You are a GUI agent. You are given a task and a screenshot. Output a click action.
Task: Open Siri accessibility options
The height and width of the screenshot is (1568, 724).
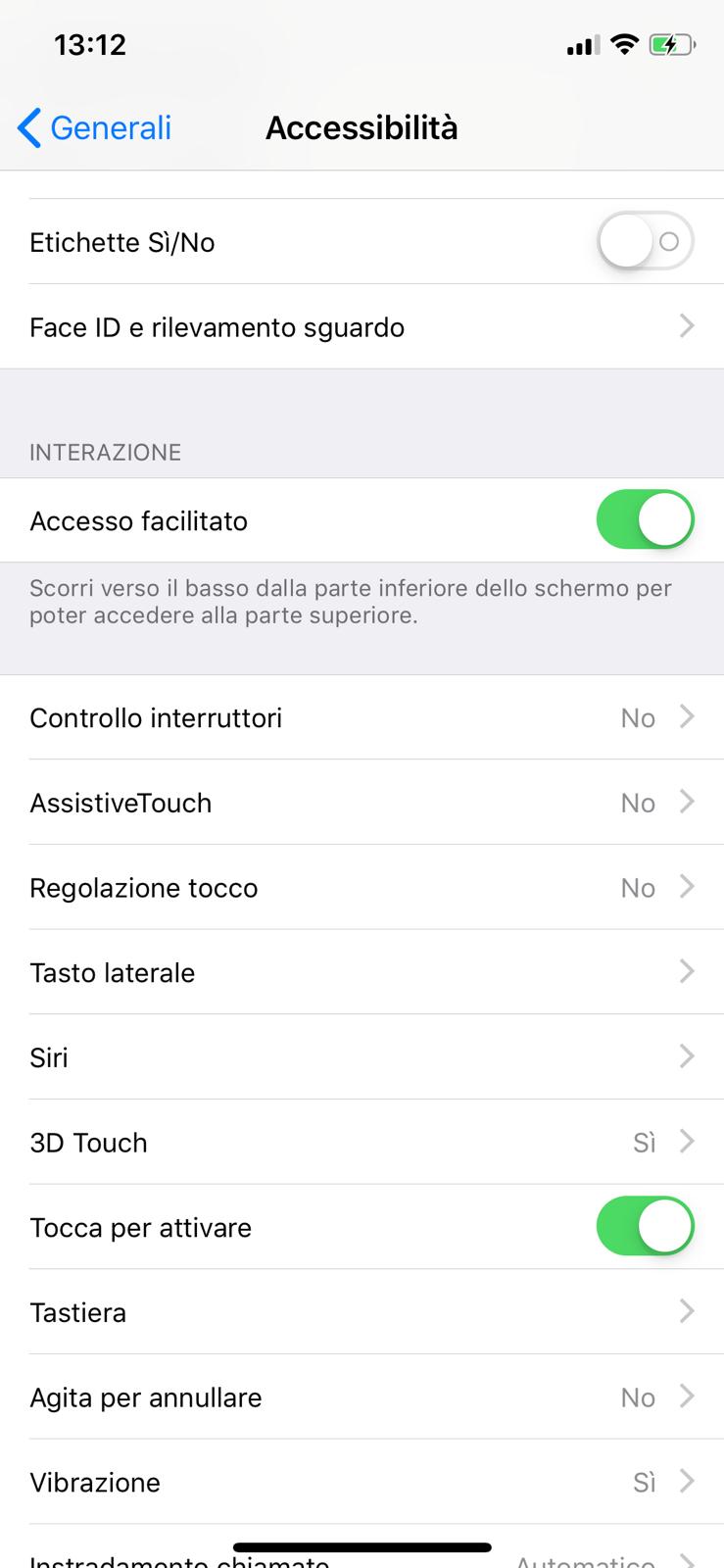[362, 1057]
